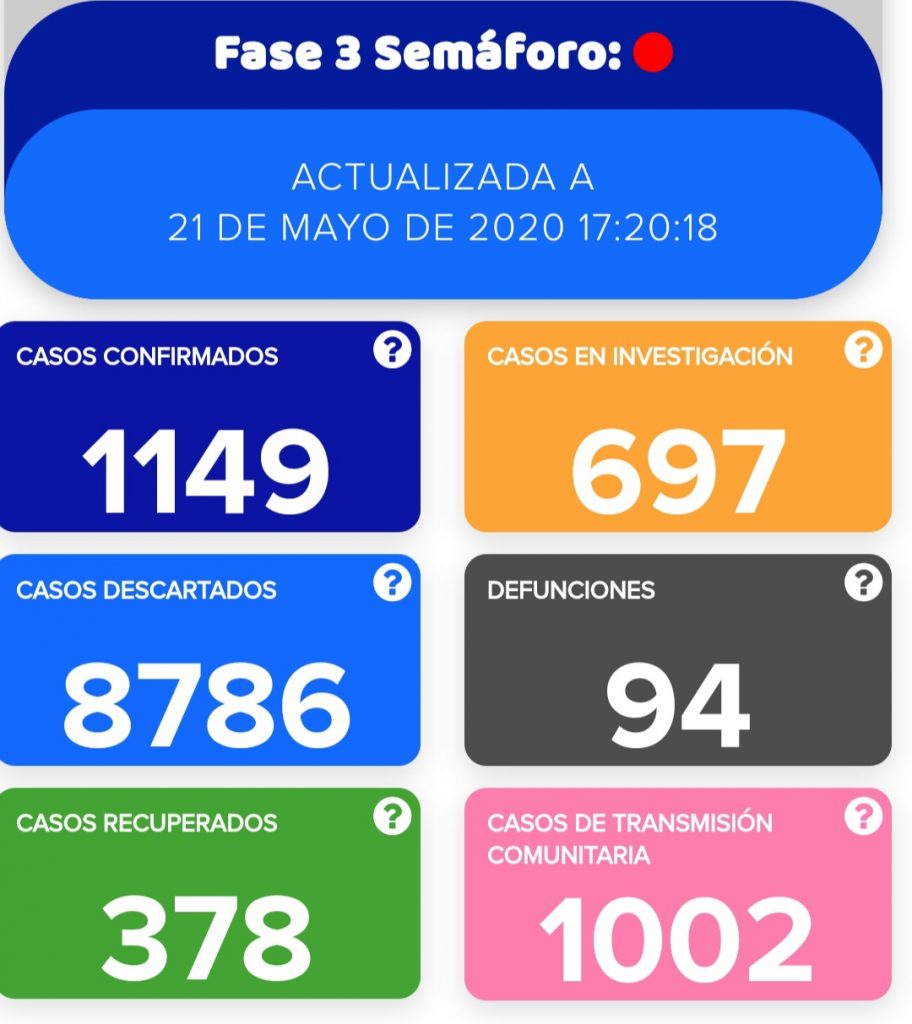Open the Defunciones help question mark
The image size is (912, 1024).
863,582
